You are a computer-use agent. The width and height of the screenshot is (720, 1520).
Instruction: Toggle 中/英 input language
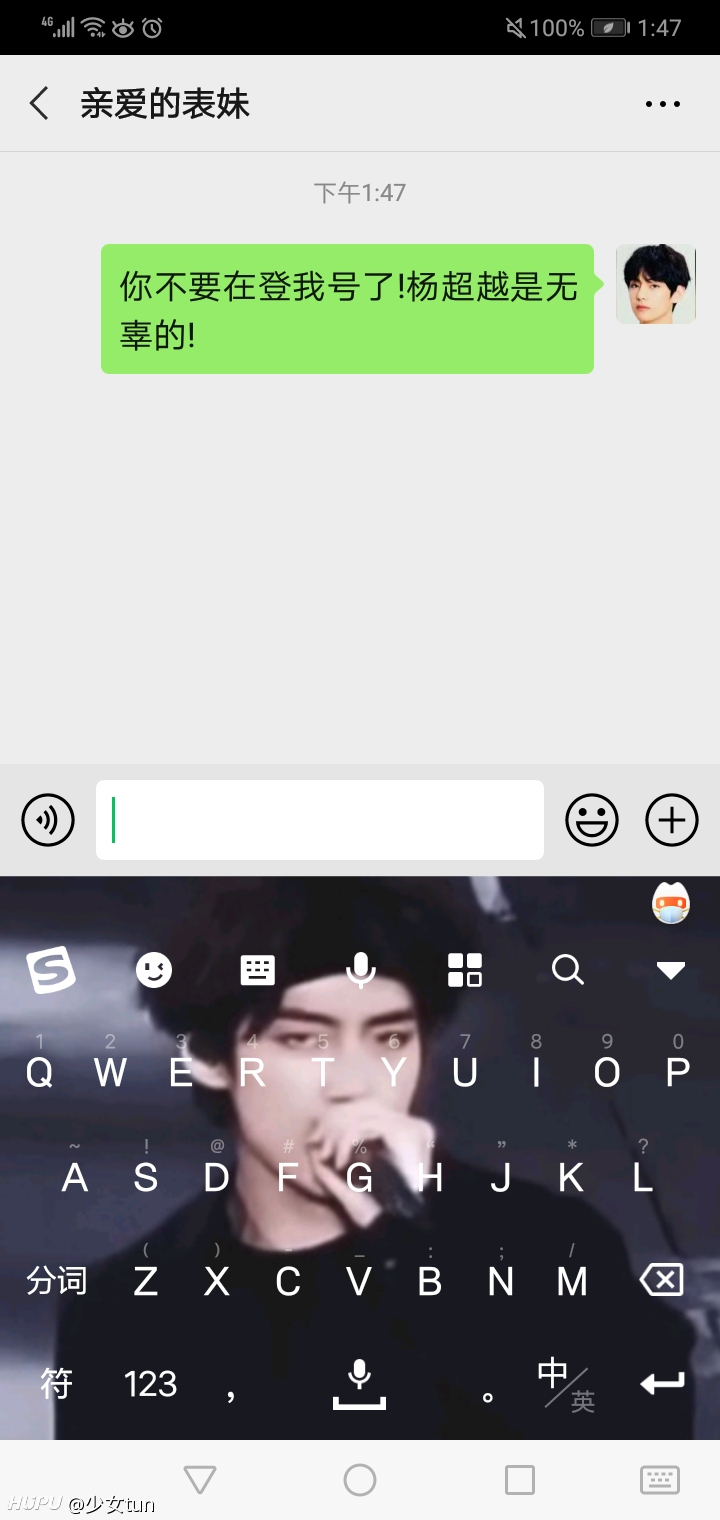click(x=566, y=1385)
